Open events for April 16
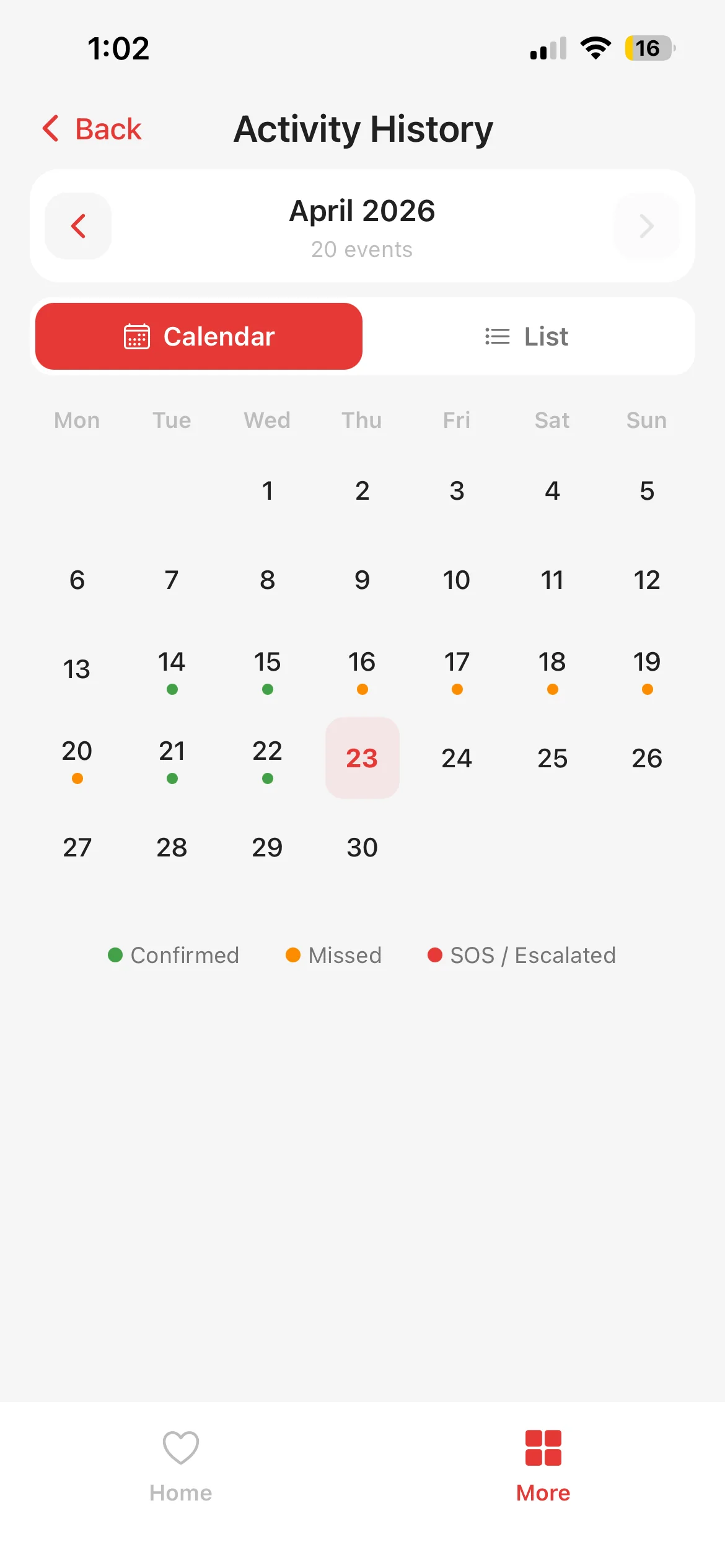Screen dimensions: 725x1568 (362, 669)
